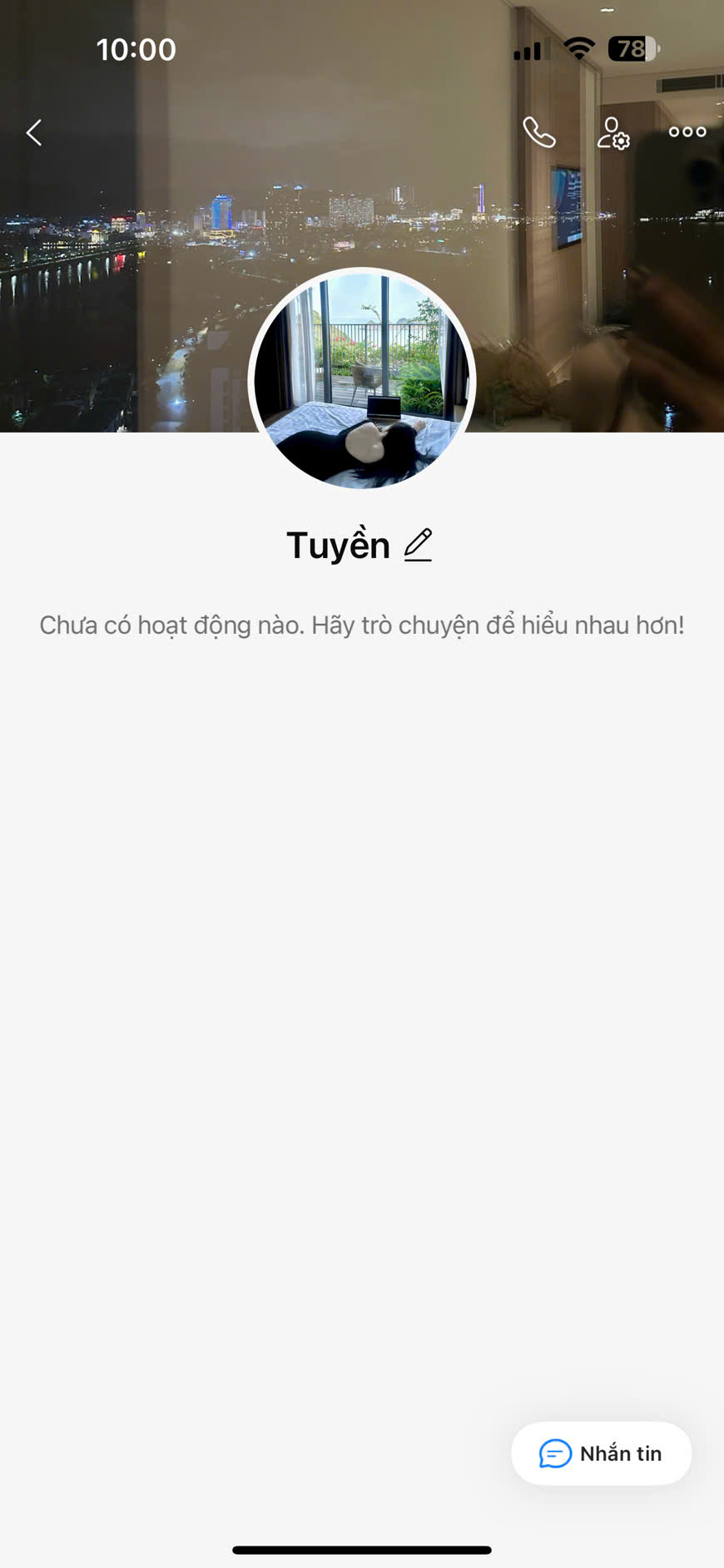The width and height of the screenshot is (724, 1568).
Task: Open friend settings icon
Action: 613,133
